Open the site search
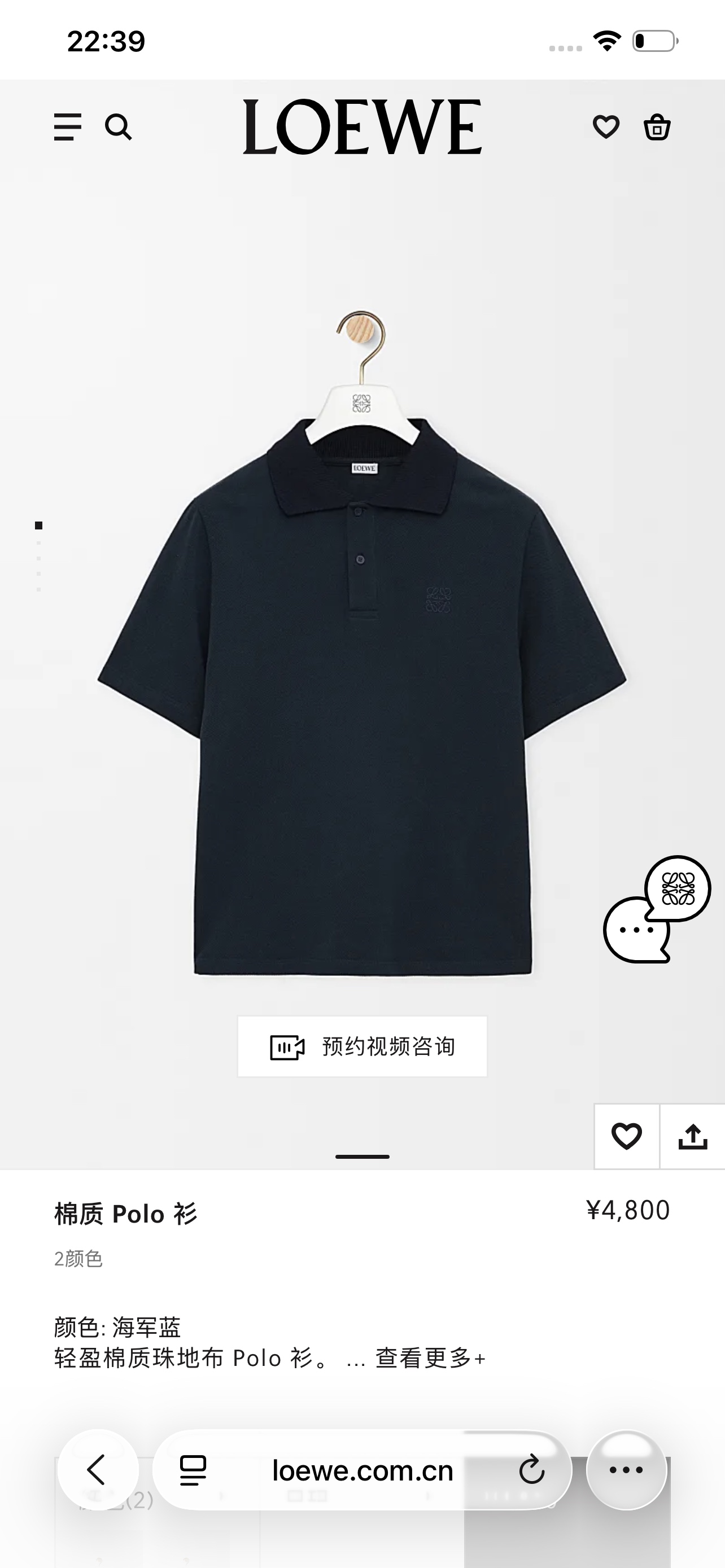 (x=118, y=127)
